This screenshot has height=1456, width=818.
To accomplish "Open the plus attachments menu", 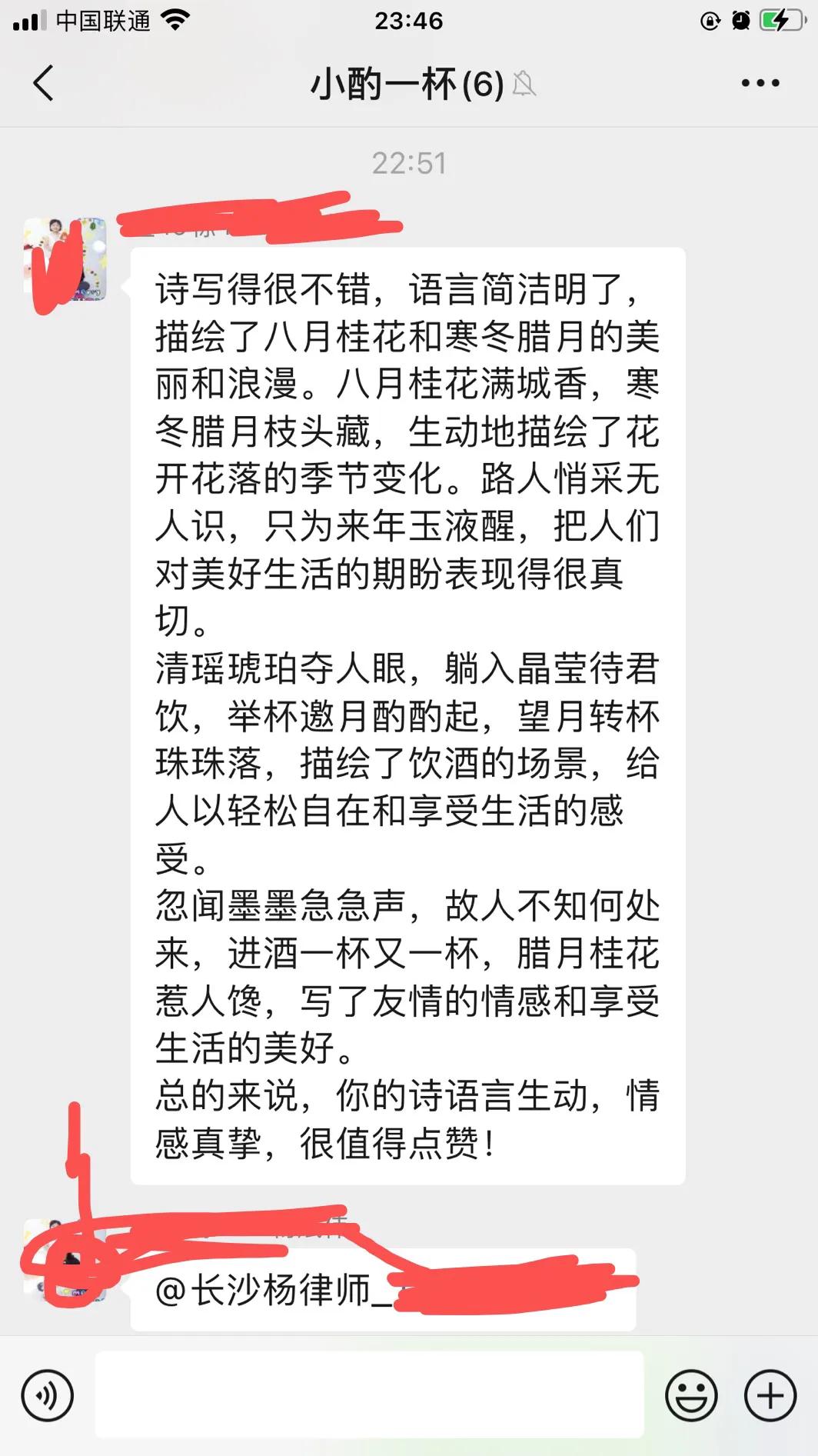I will [x=770, y=1395].
